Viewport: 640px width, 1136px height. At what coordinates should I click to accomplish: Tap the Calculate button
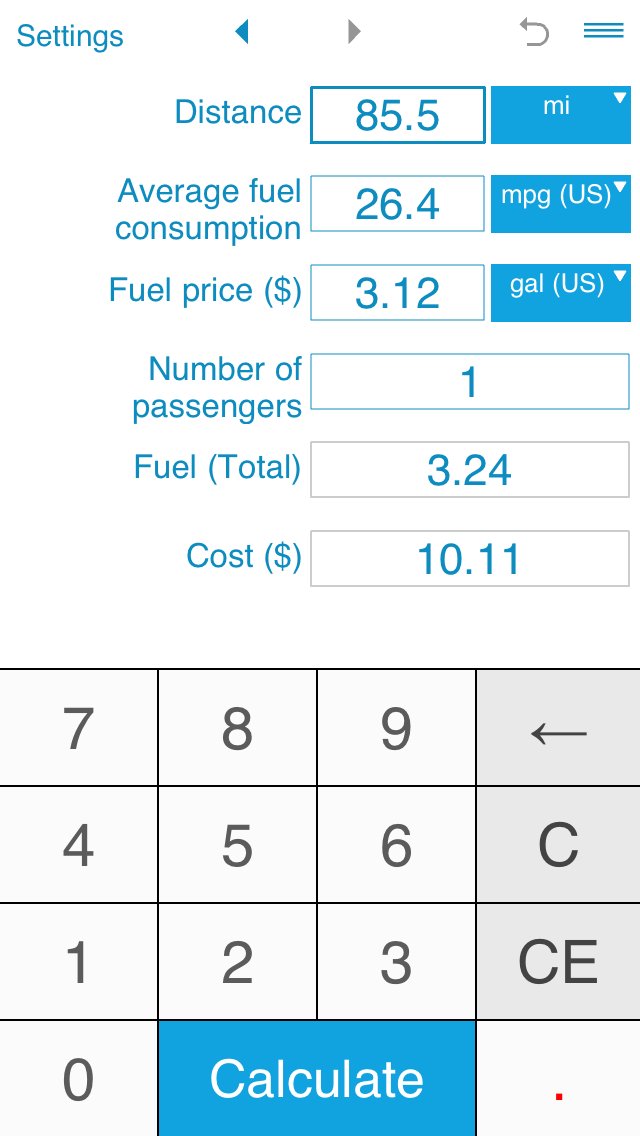pos(317,1079)
